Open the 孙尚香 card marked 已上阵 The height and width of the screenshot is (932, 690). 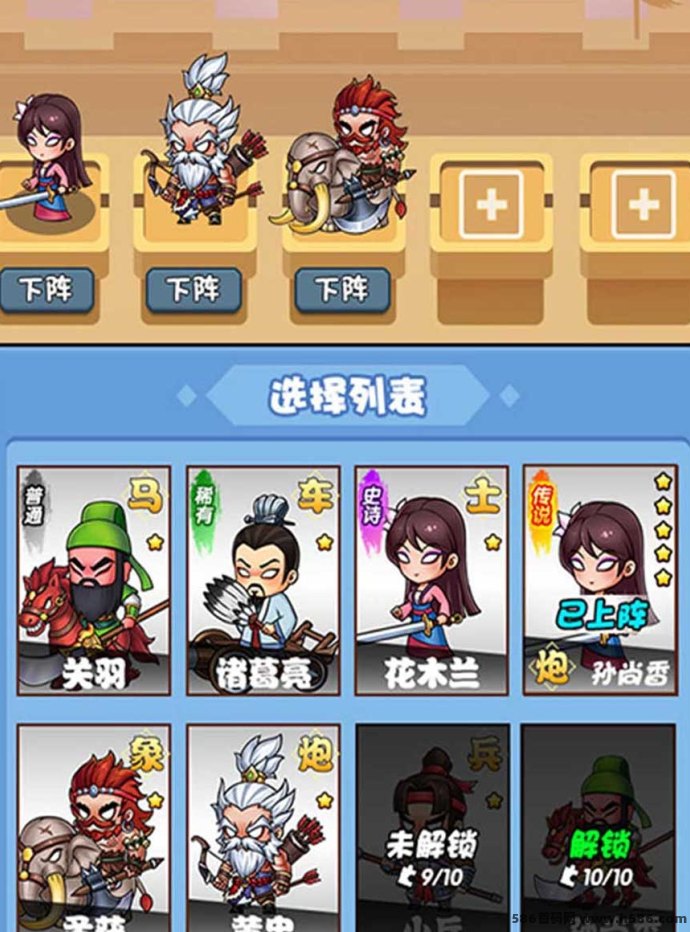coord(600,580)
